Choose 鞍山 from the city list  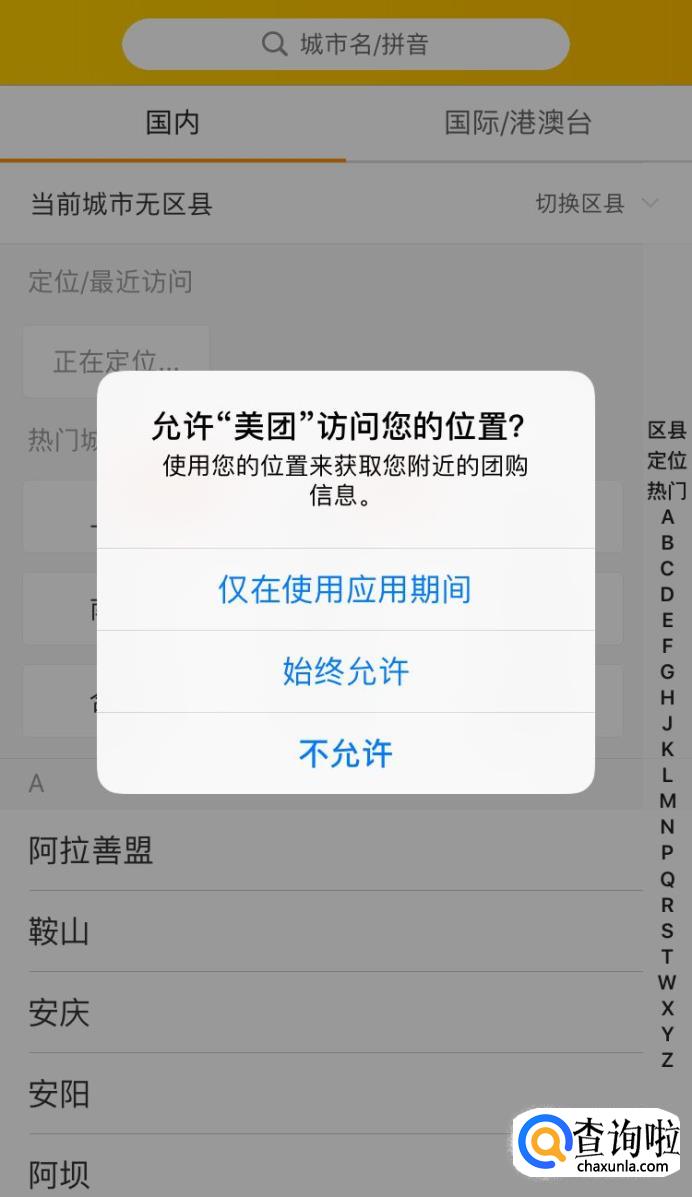[x=60, y=932]
